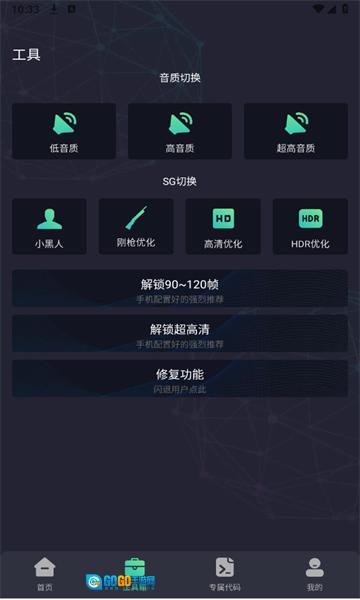
Task: Switch audio to 高音质
Action: click(x=180, y=131)
